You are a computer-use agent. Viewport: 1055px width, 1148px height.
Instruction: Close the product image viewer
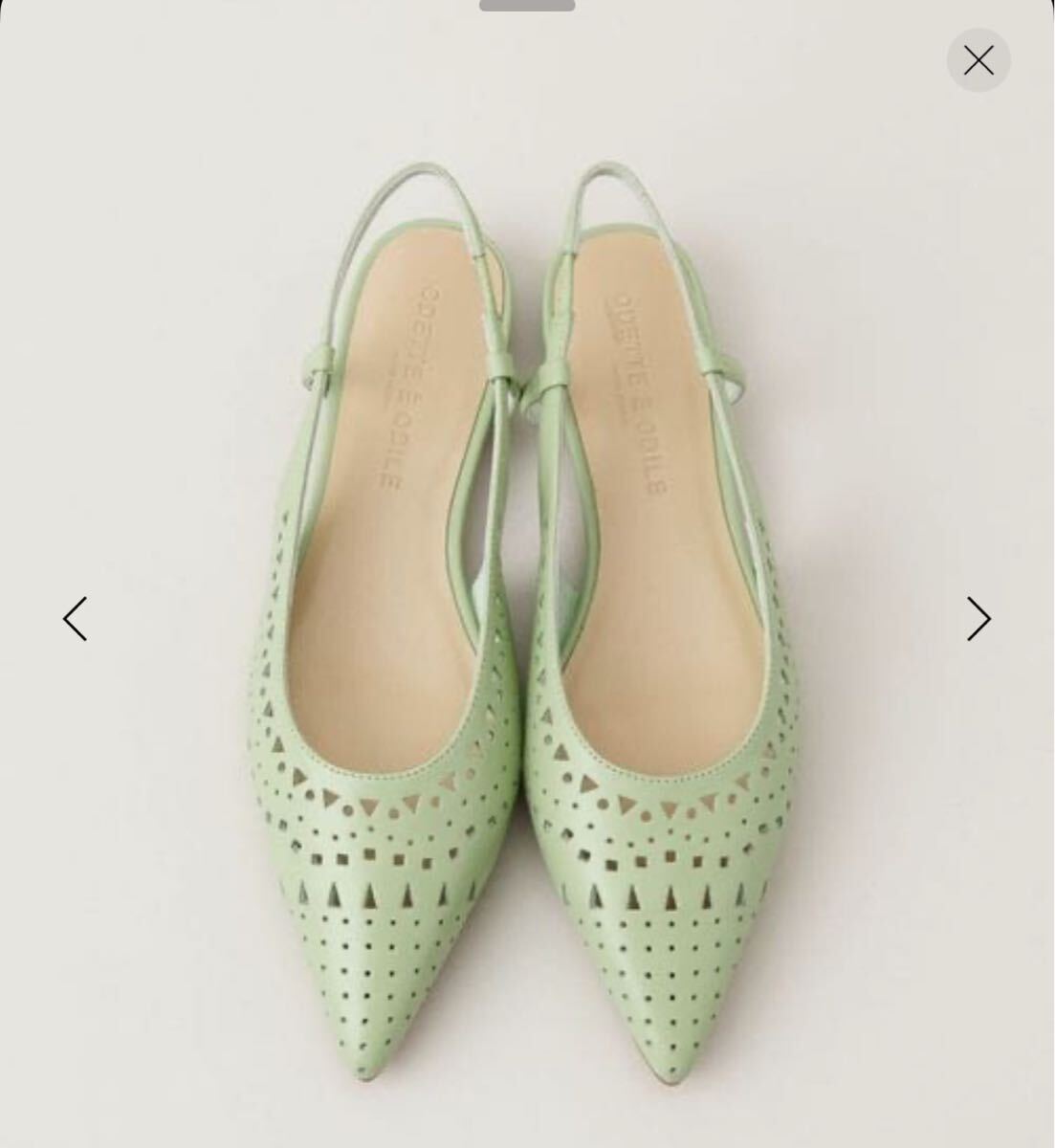point(978,60)
